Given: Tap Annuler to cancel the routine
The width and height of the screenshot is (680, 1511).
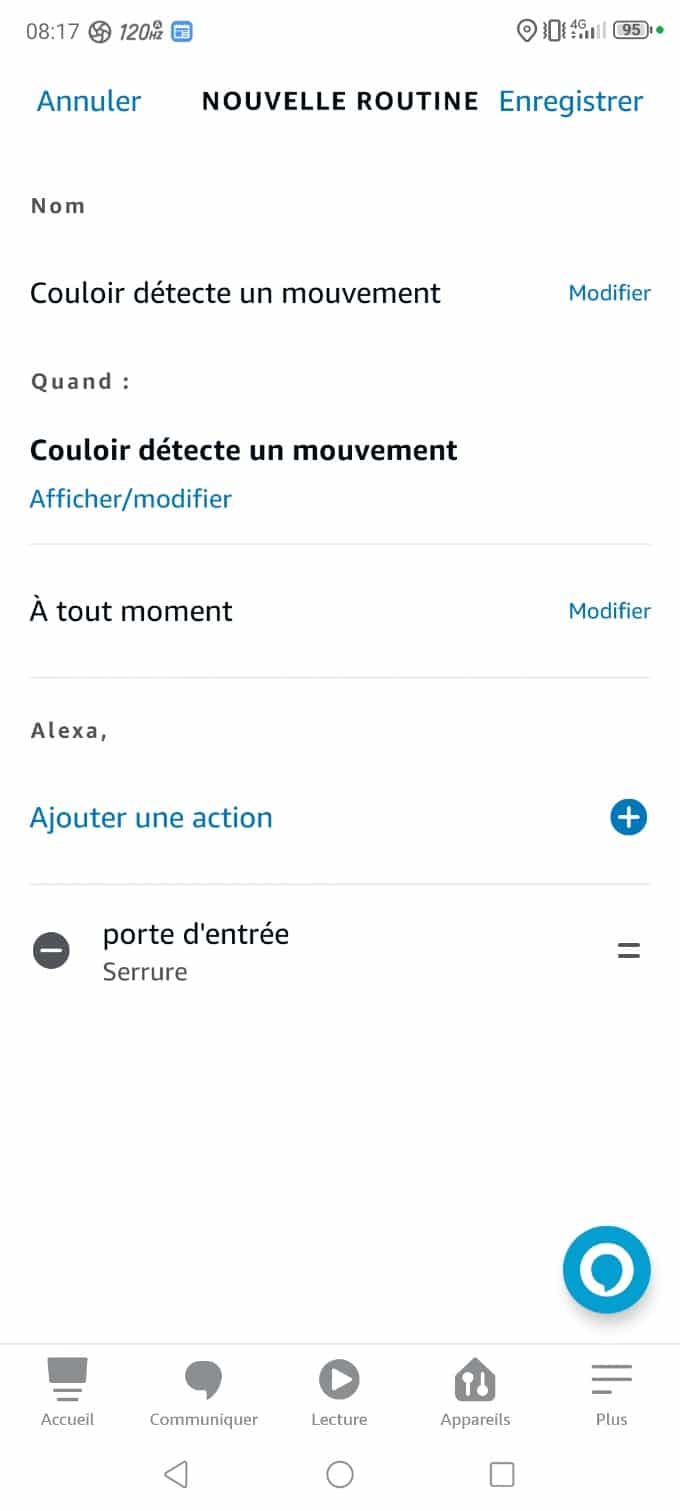Looking at the screenshot, I should (89, 101).
